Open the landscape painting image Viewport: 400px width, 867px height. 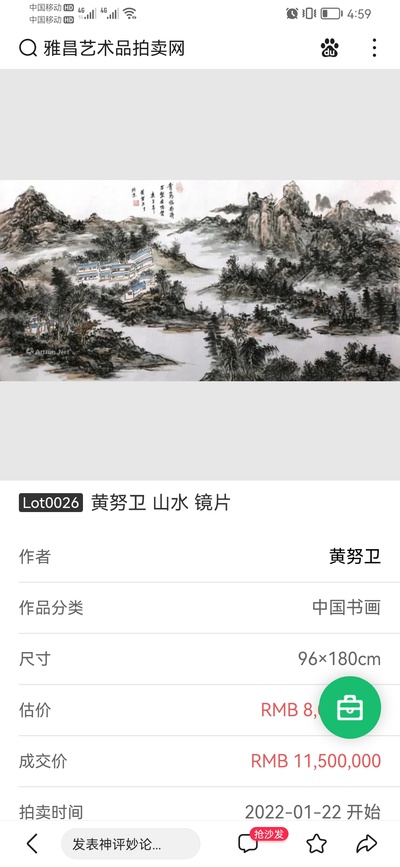tap(200, 280)
